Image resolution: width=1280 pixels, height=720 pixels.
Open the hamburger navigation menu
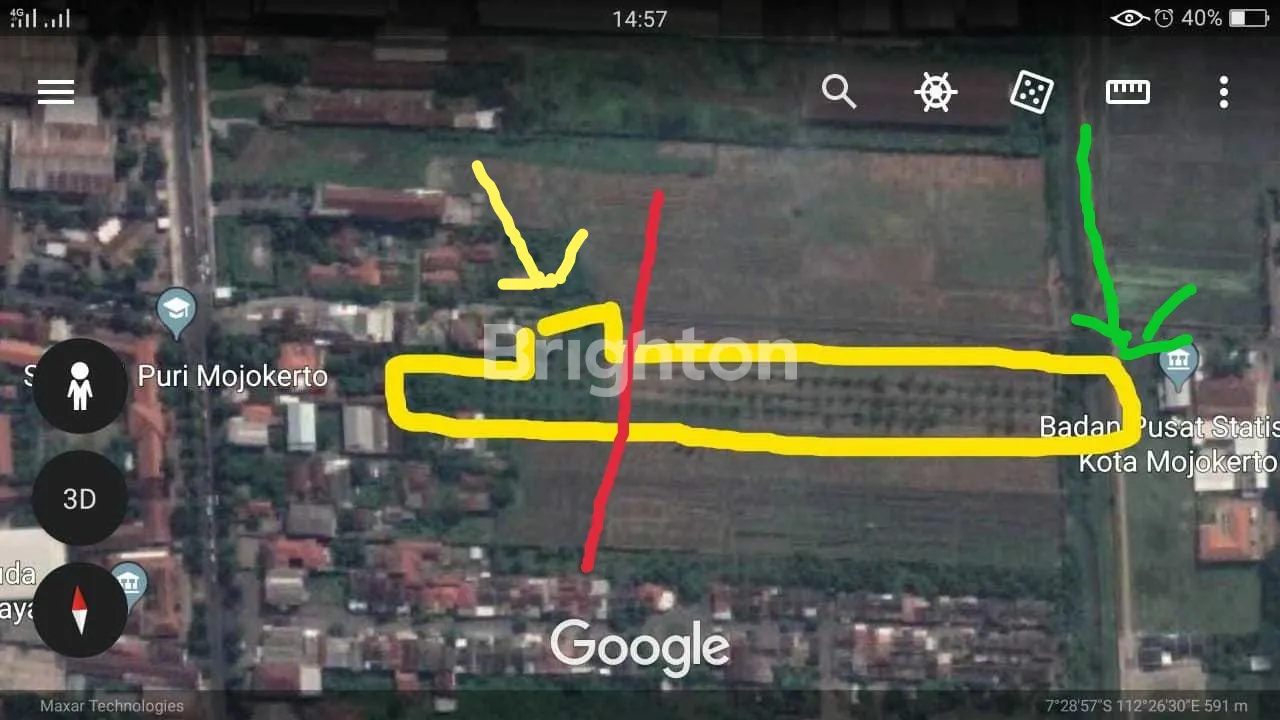[x=56, y=92]
